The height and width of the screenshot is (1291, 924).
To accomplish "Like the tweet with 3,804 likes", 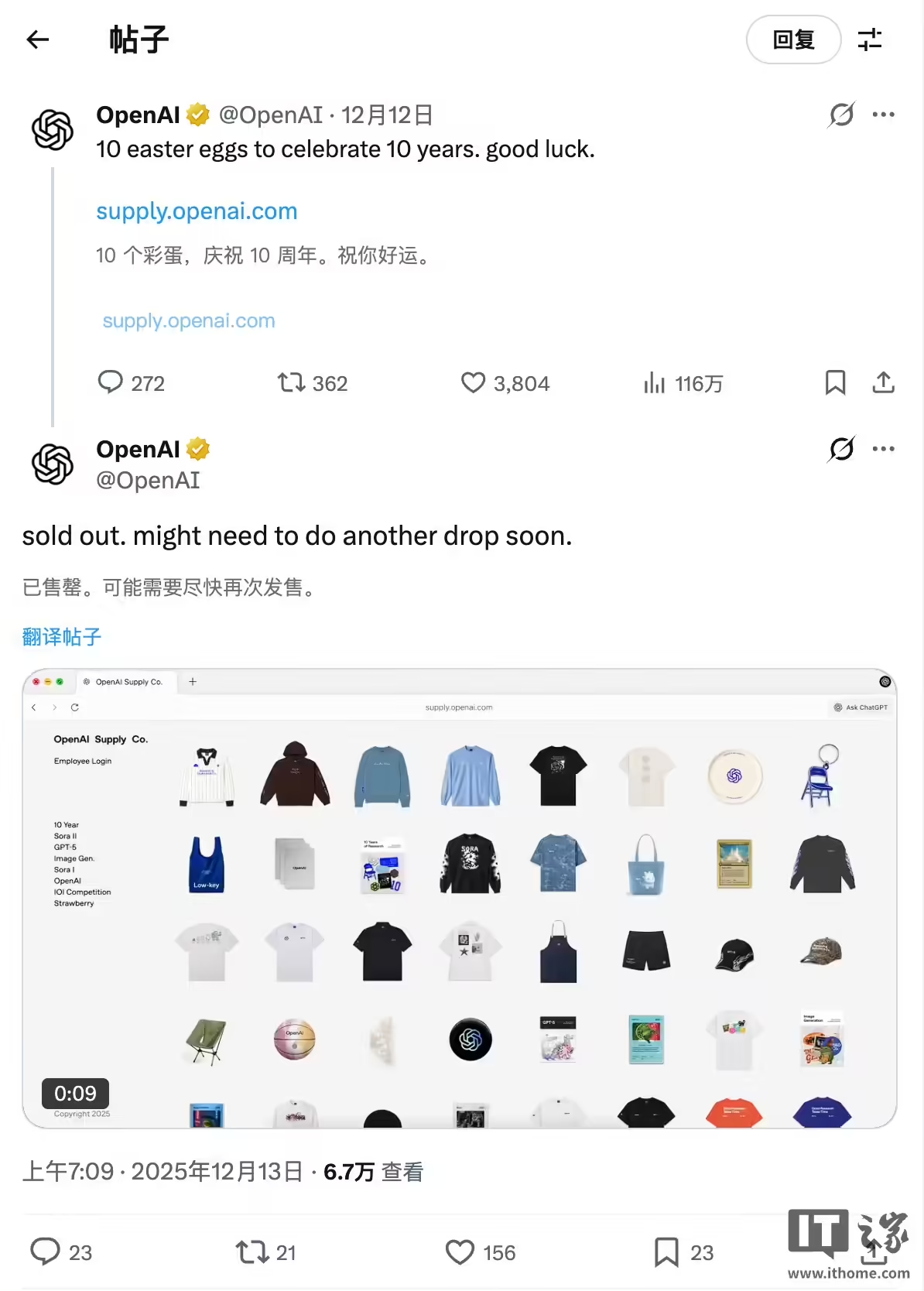I will click(473, 382).
